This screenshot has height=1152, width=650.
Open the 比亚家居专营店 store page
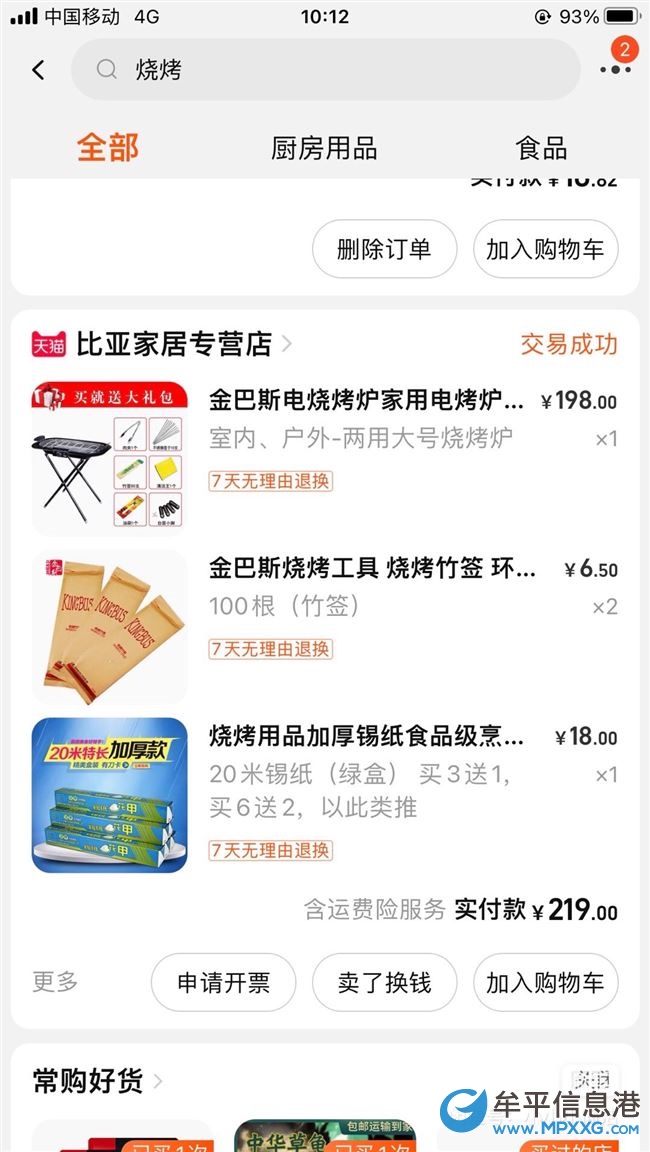pyautogui.click(x=173, y=345)
